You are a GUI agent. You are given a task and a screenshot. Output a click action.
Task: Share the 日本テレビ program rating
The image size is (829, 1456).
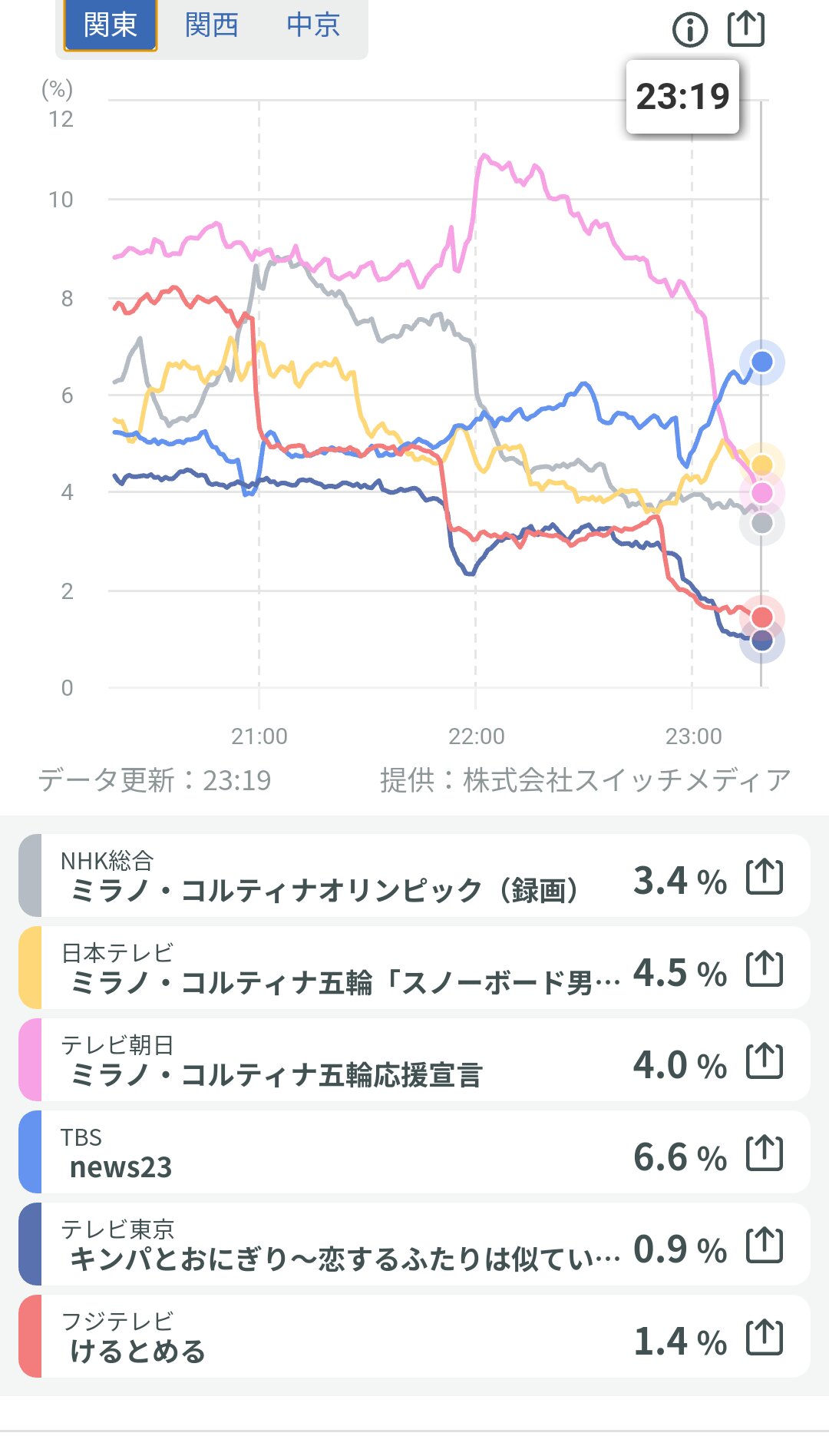765,969
